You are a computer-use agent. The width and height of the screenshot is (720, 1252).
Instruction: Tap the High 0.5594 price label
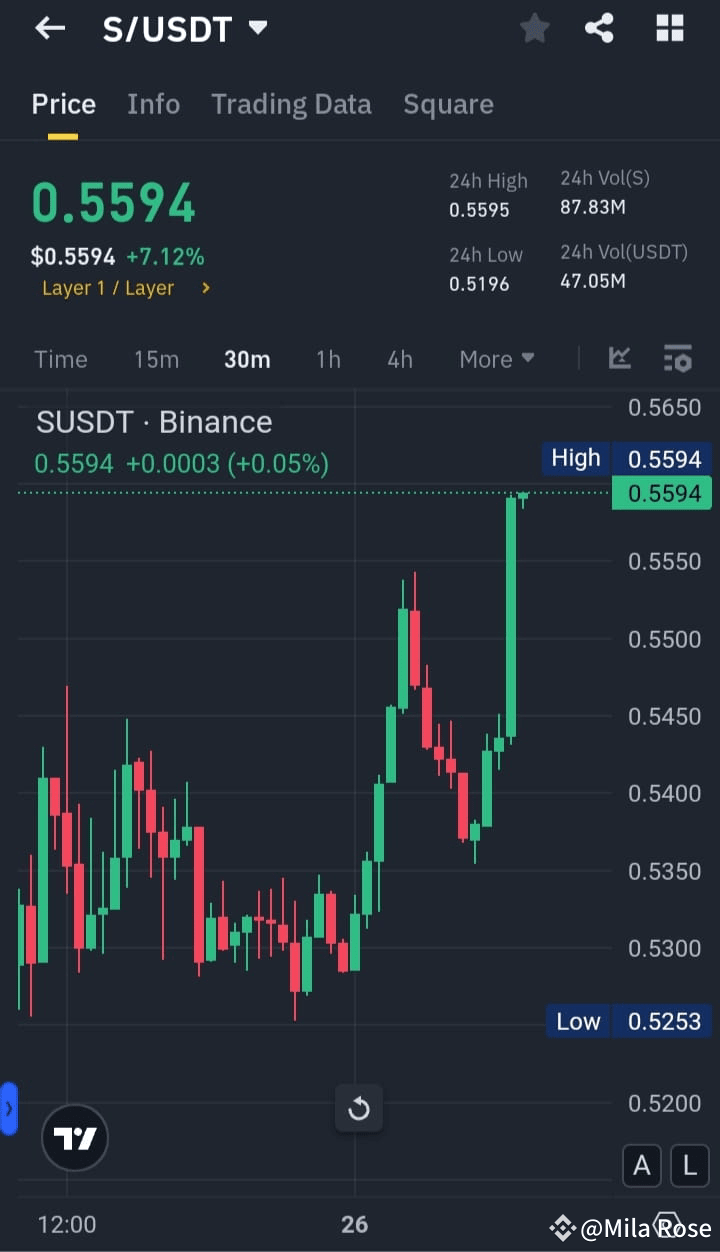[628, 458]
